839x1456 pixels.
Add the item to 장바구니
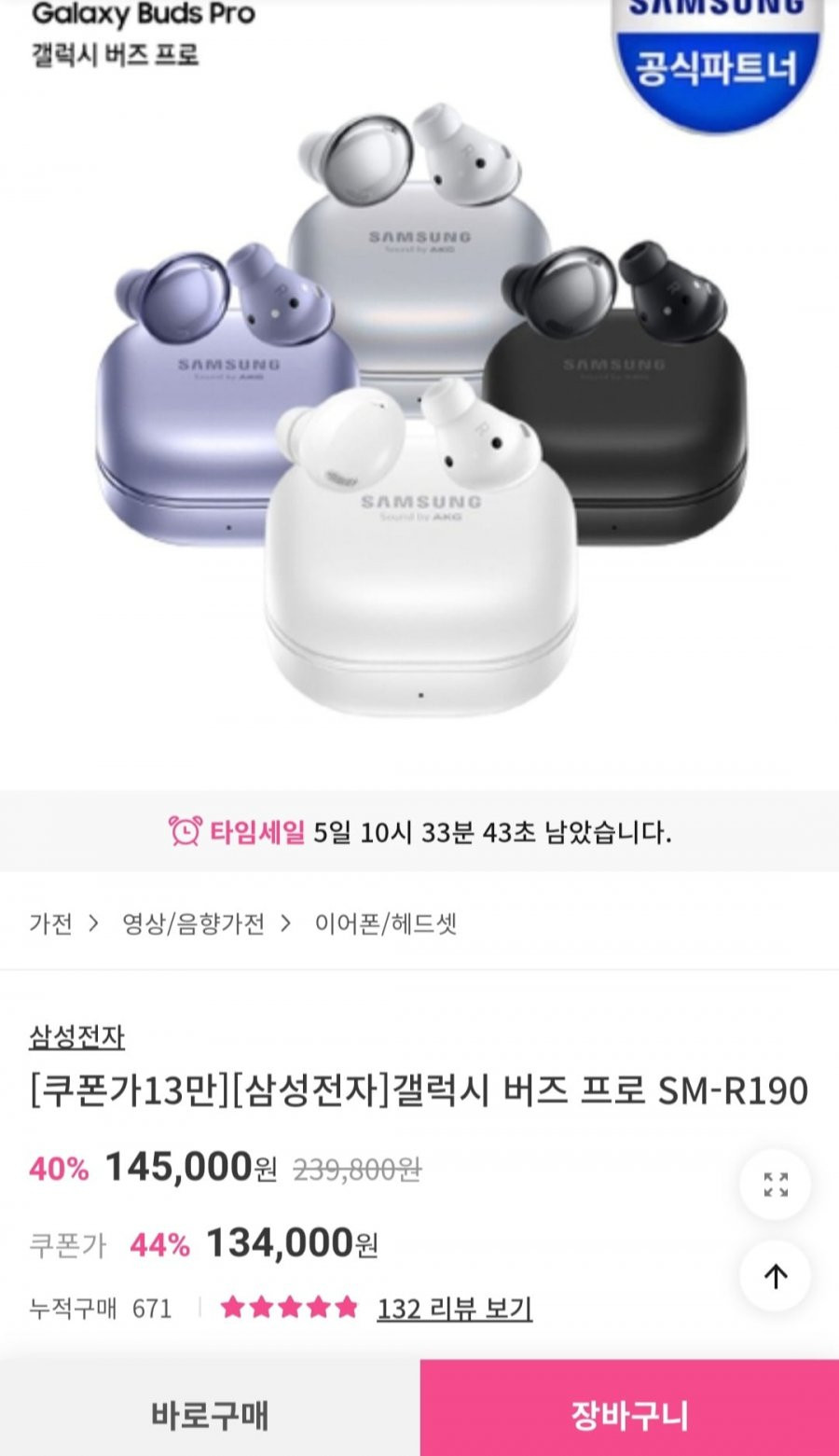(x=629, y=1414)
